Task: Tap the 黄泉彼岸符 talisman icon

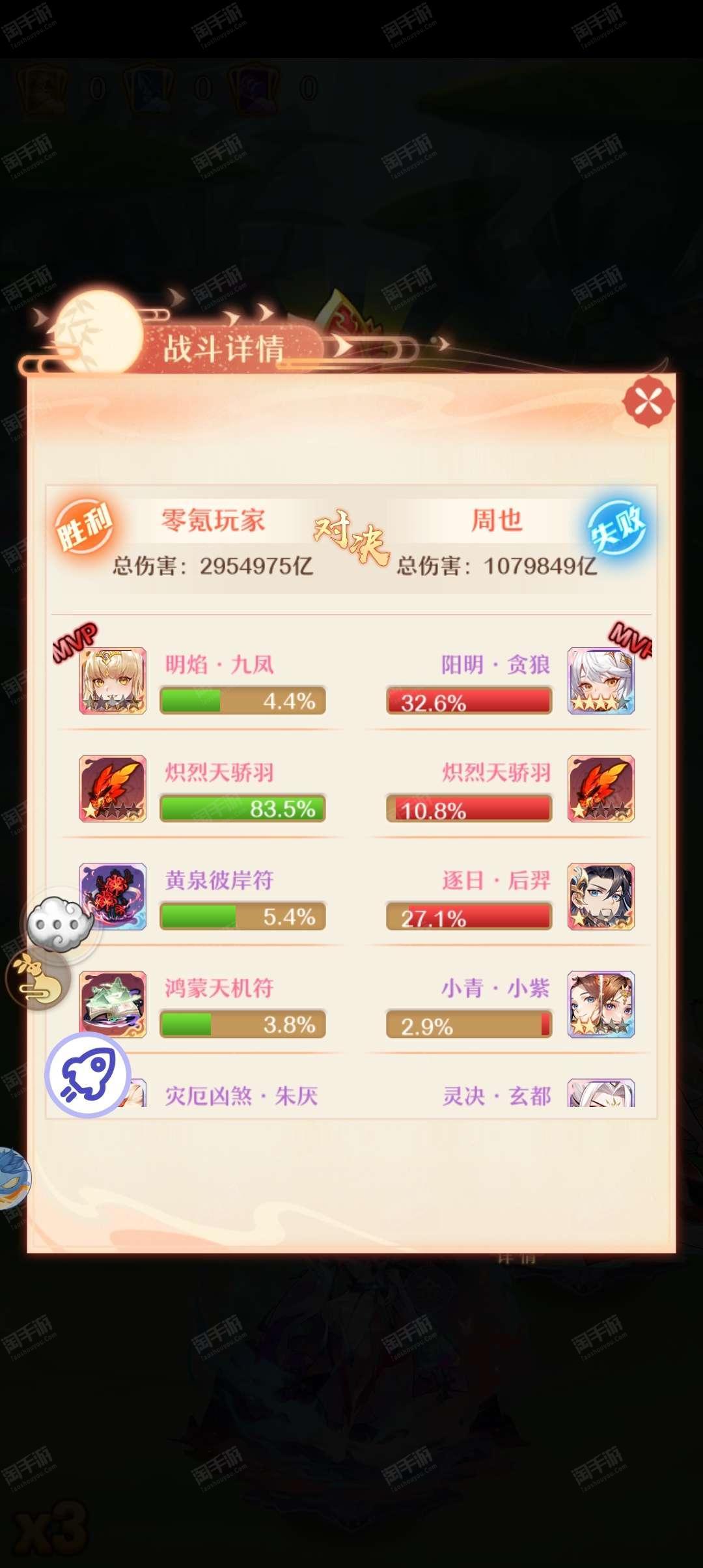Action: pos(113,897)
